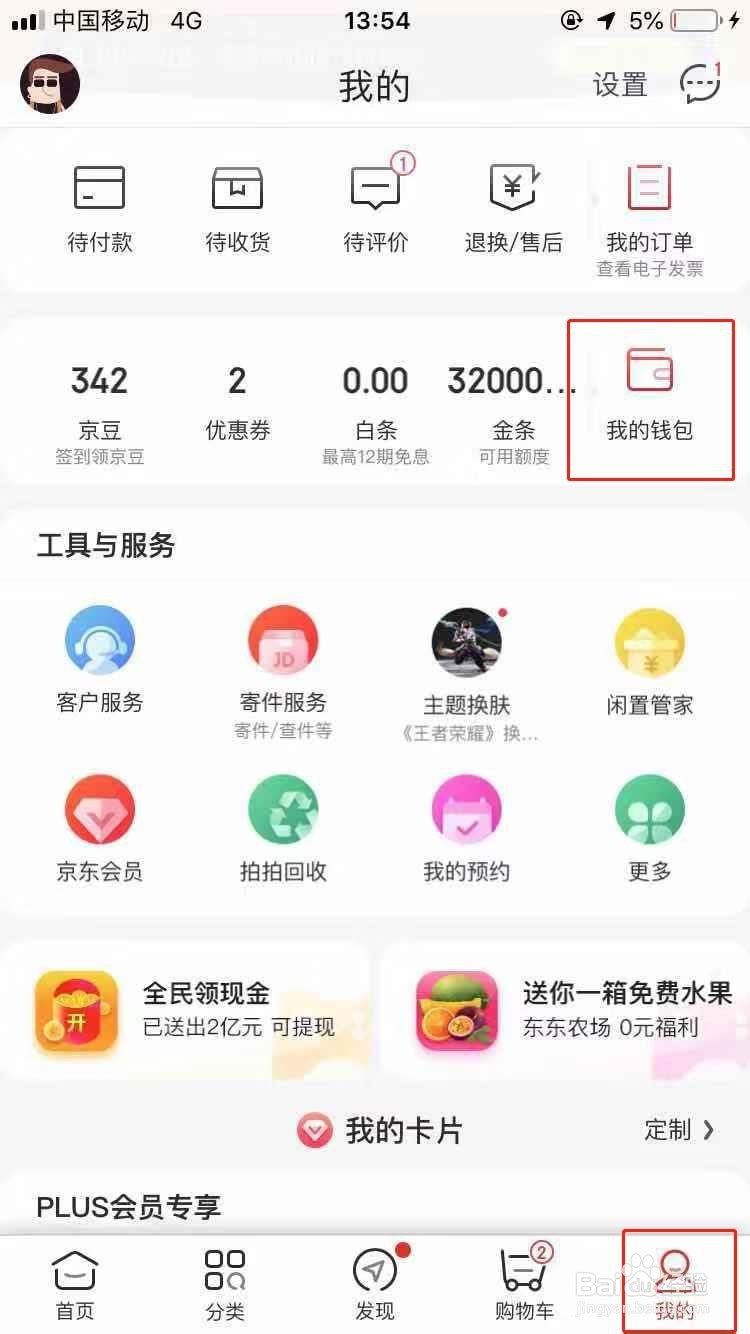Image resolution: width=750 pixels, height=1334 pixels.
Task: Open the message bubble in the top right
Action: click(x=700, y=85)
